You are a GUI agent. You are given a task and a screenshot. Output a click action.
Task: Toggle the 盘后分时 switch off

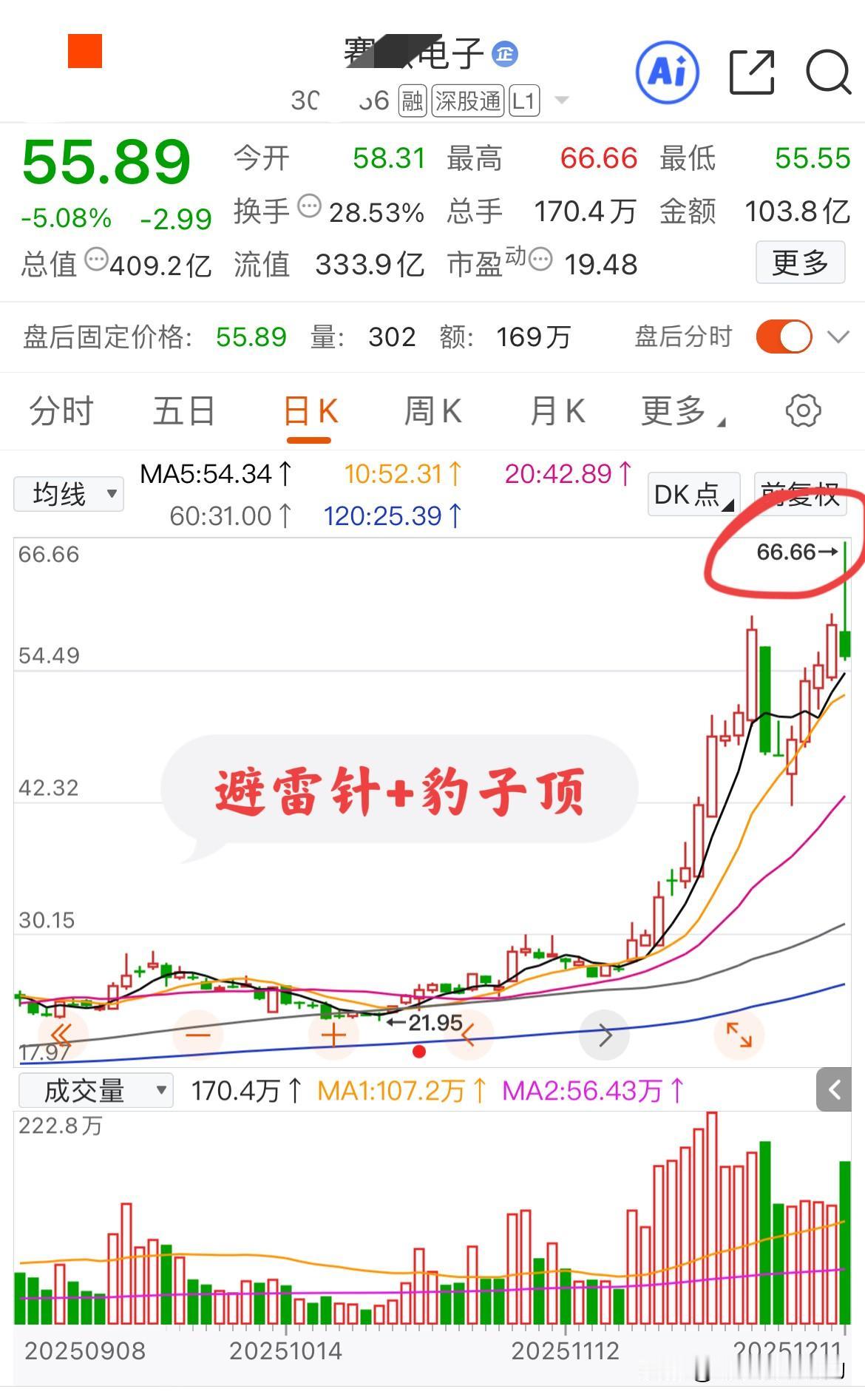click(x=783, y=337)
